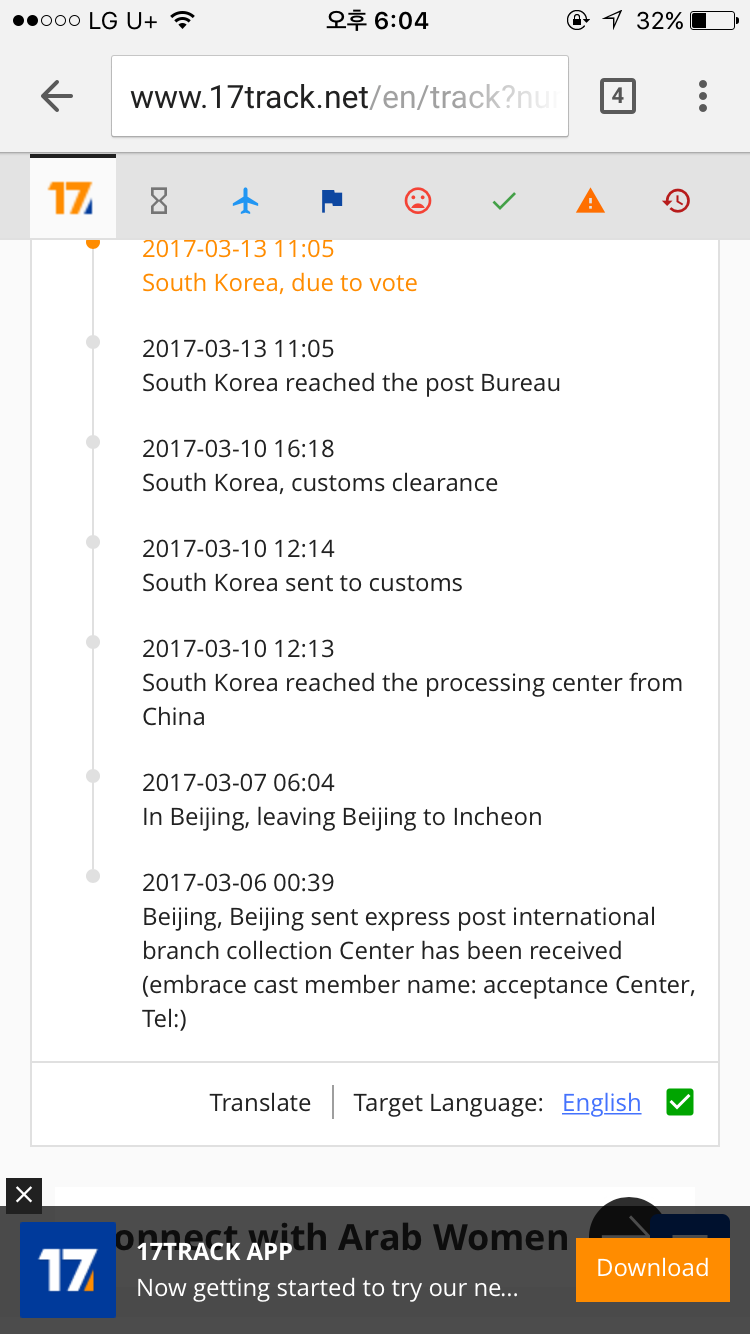Switch to the red sad-face tab
This screenshot has width=750, height=1334.
(418, 201)
